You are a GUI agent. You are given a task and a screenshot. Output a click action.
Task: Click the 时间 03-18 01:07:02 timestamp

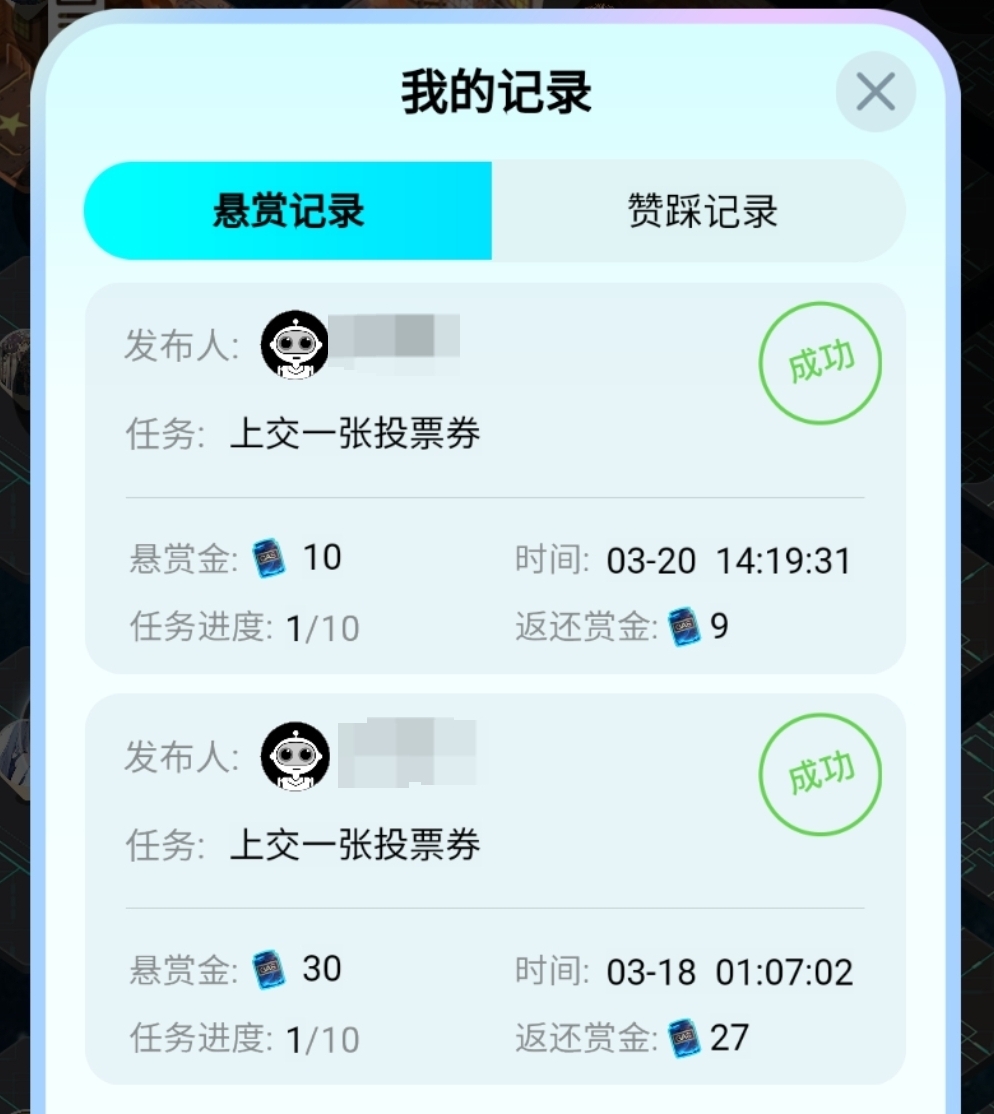pos(730,972)
